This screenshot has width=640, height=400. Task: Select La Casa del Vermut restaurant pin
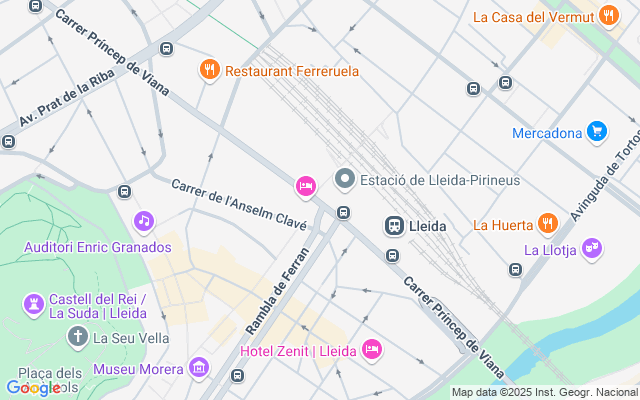point(608,16)
